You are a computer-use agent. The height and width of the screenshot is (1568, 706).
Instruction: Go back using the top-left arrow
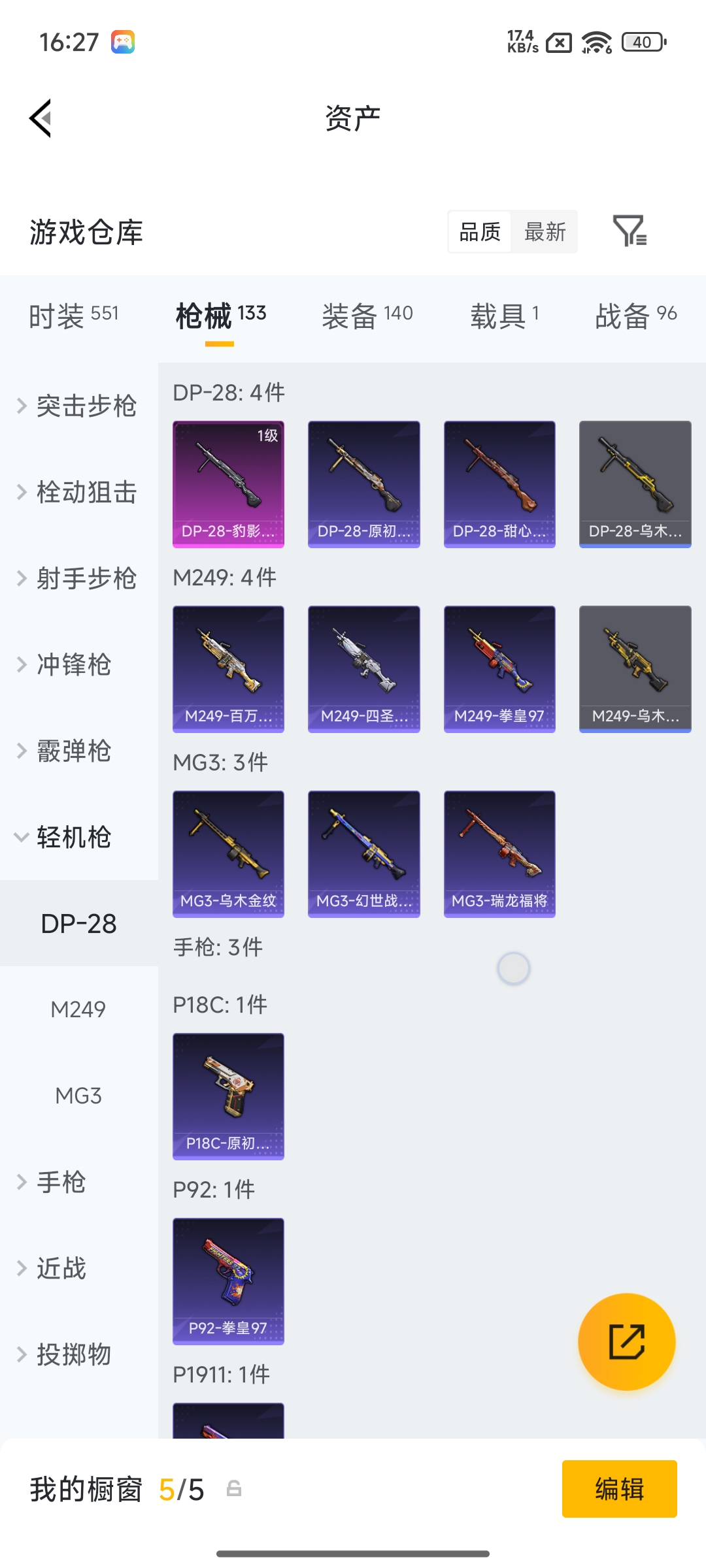click(41, 119)
